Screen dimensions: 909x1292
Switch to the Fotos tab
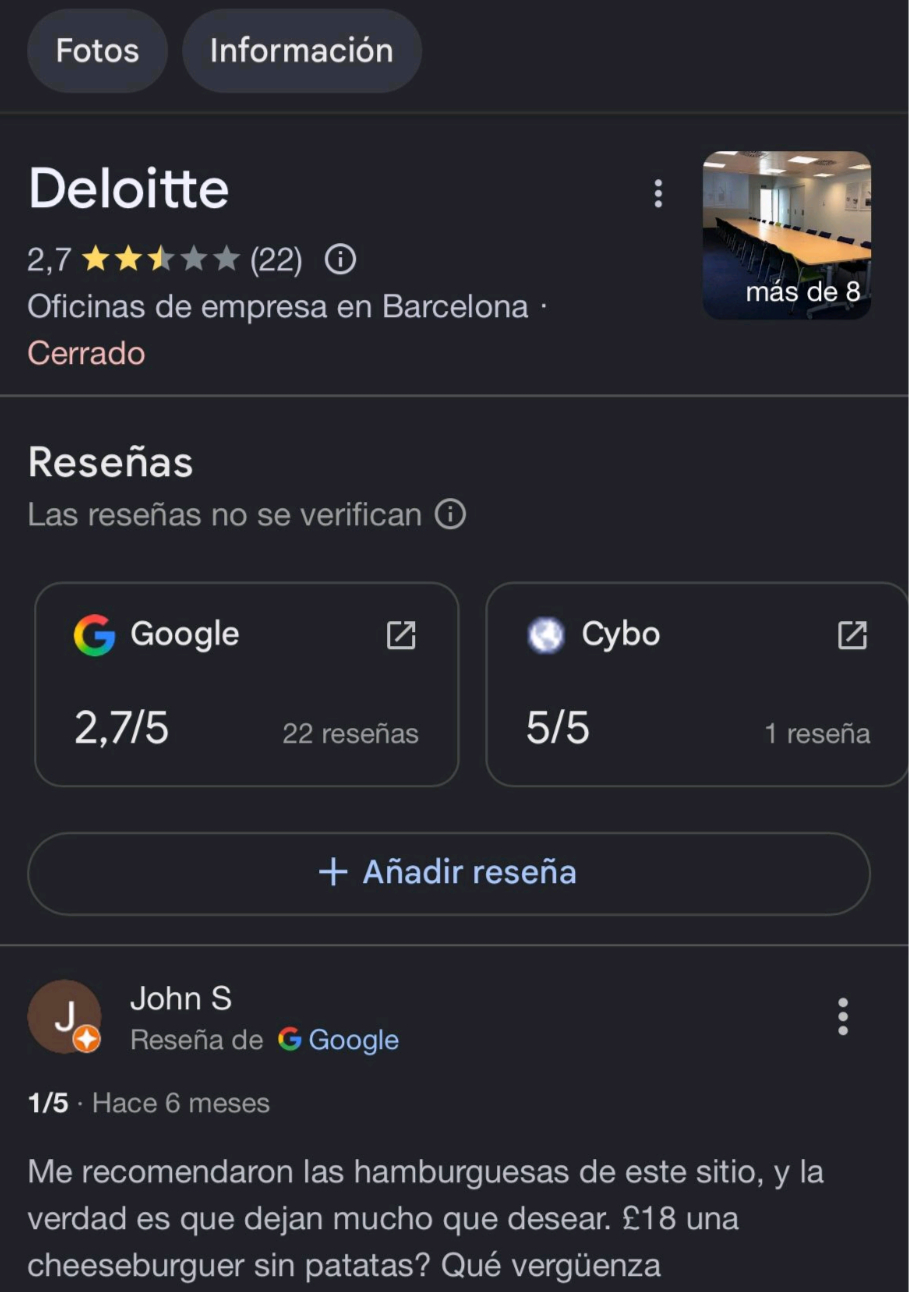[97, 51]
